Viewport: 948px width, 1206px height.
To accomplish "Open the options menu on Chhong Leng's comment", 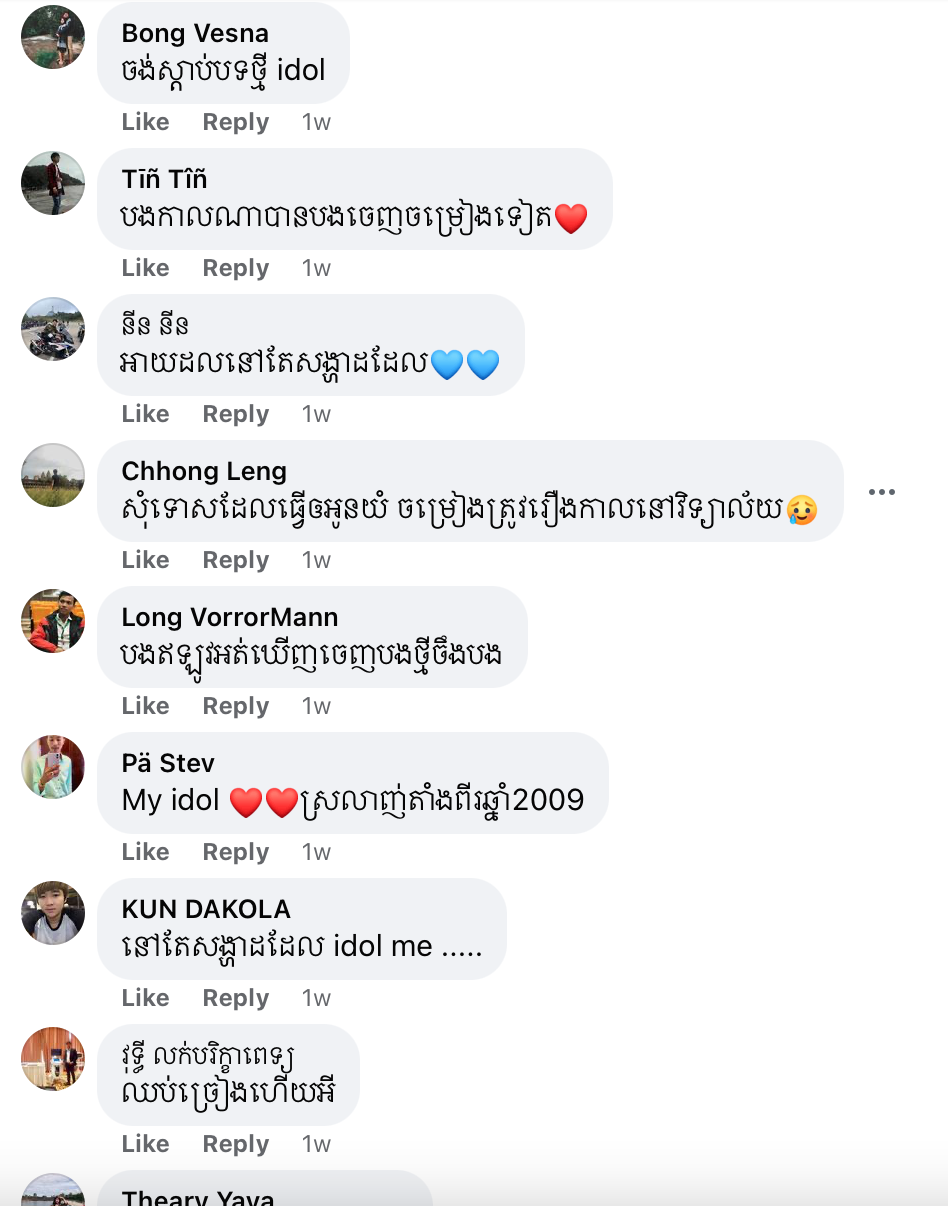I will tap(881, 492).
